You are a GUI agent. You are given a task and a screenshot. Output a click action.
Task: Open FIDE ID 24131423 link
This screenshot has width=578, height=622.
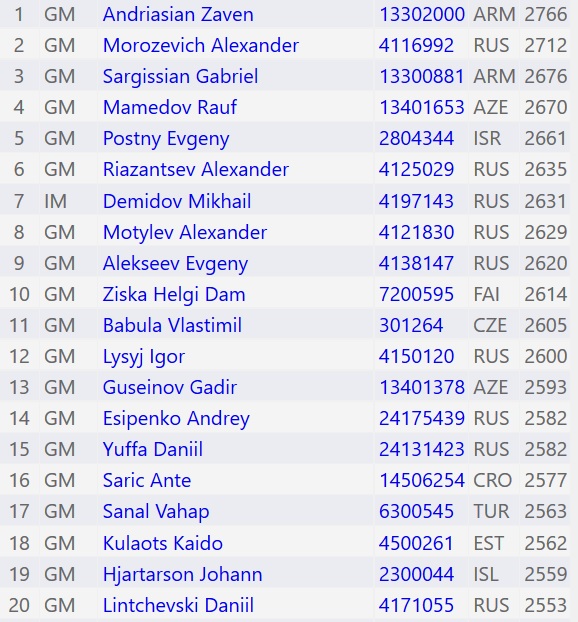tap(421, 450)
